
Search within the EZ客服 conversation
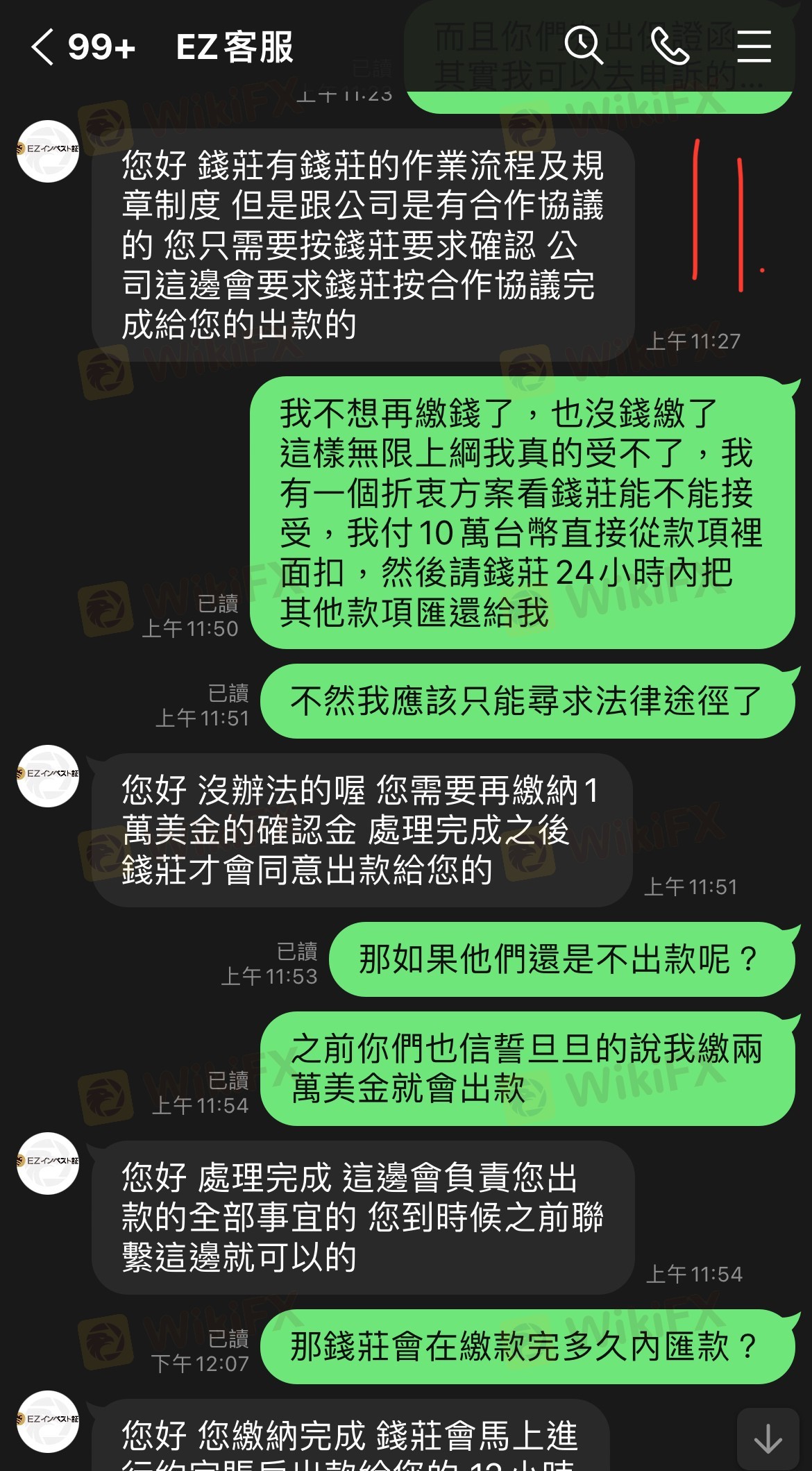tap(583, 46)
